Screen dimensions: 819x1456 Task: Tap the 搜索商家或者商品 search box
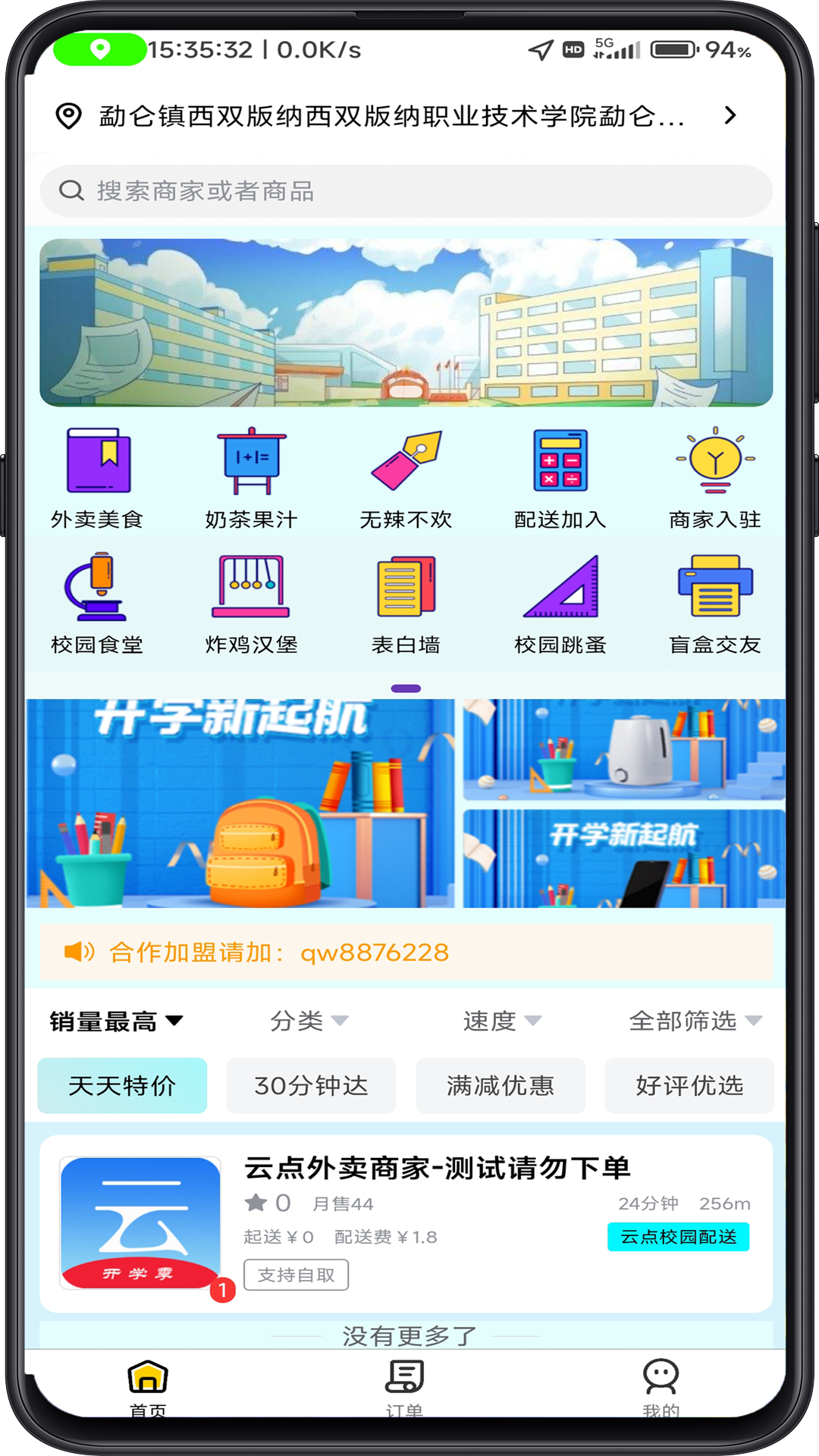[x=406, y=191]
